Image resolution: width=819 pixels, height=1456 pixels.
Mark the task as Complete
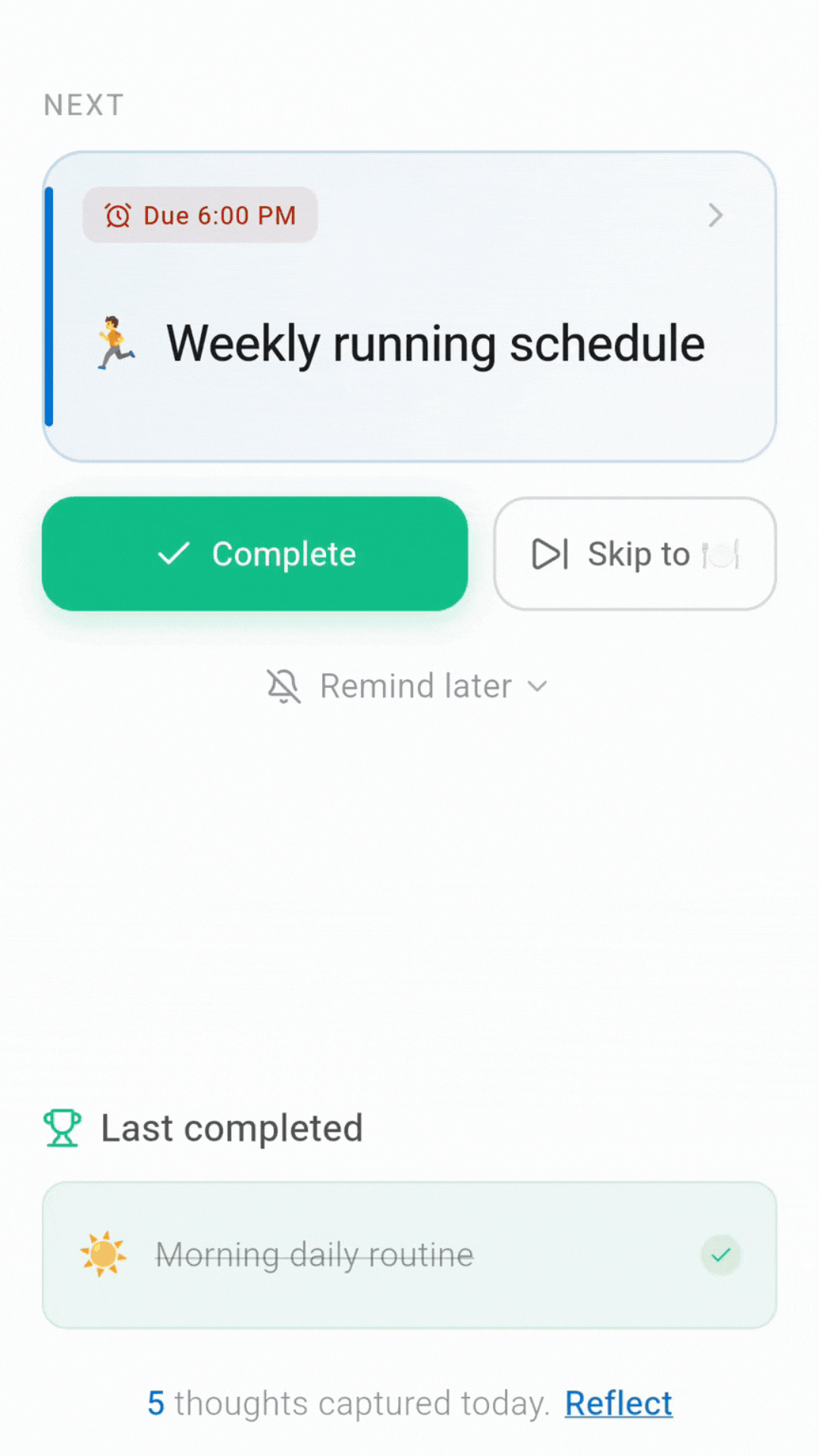click(255, 554)
